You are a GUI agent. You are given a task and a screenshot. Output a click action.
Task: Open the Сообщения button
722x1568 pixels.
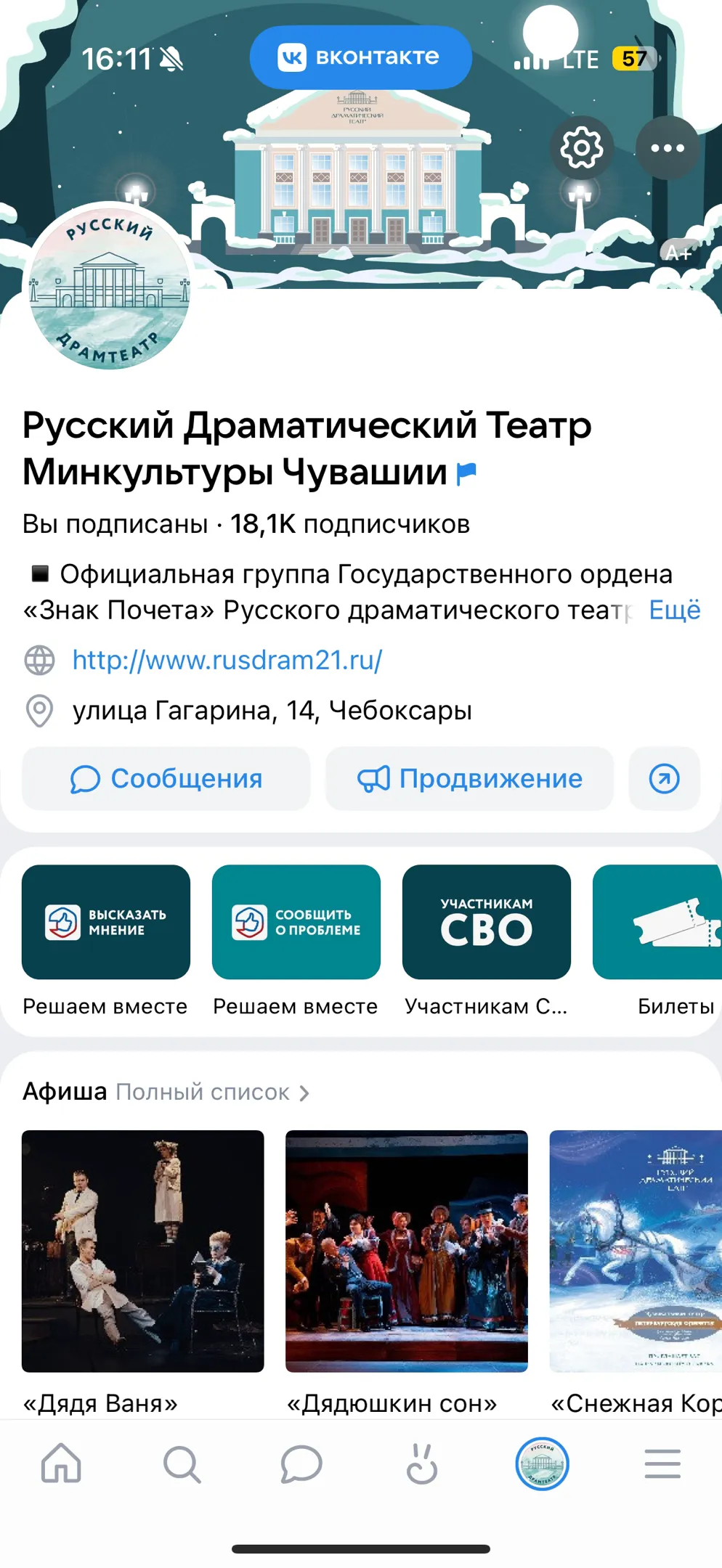166,779
